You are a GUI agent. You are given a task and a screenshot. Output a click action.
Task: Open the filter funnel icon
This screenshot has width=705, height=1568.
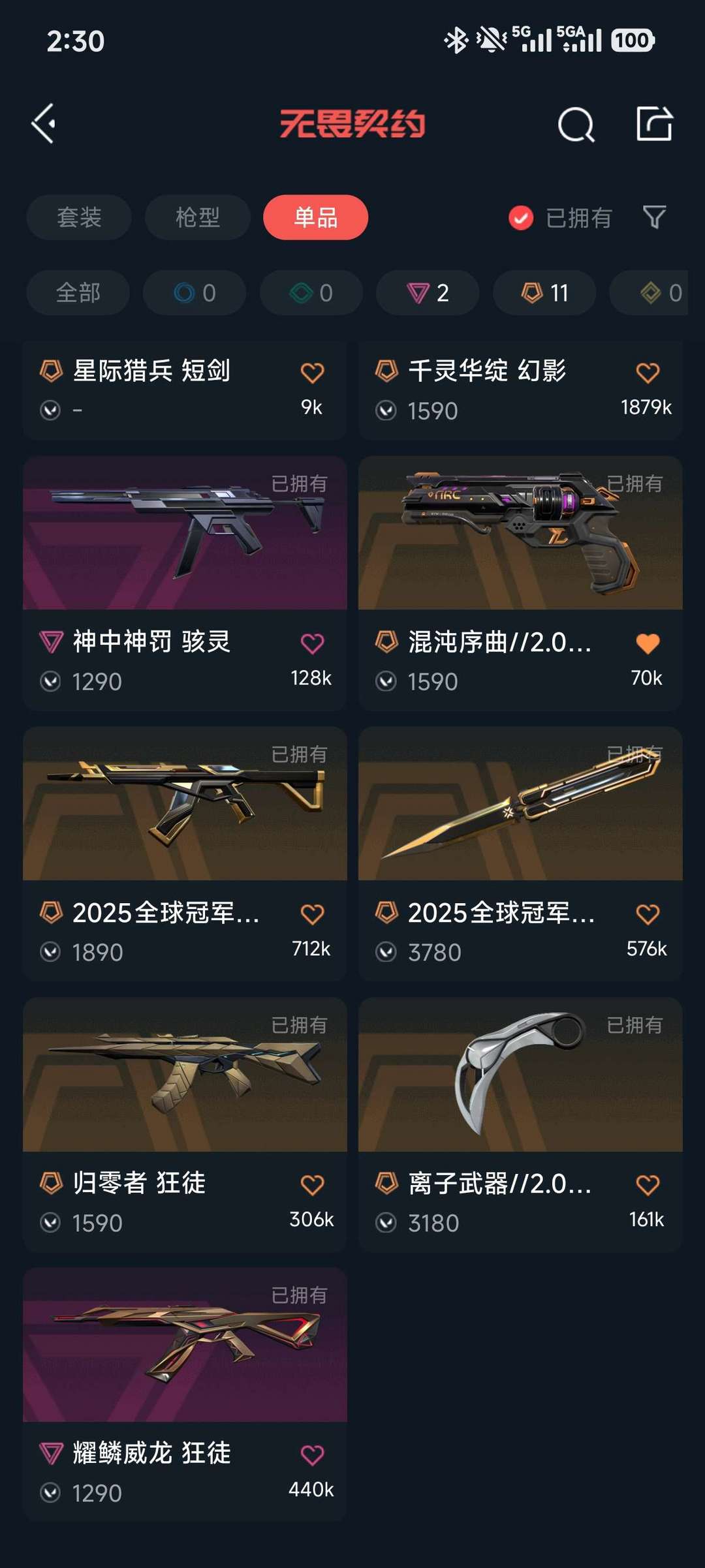(654, 217)
